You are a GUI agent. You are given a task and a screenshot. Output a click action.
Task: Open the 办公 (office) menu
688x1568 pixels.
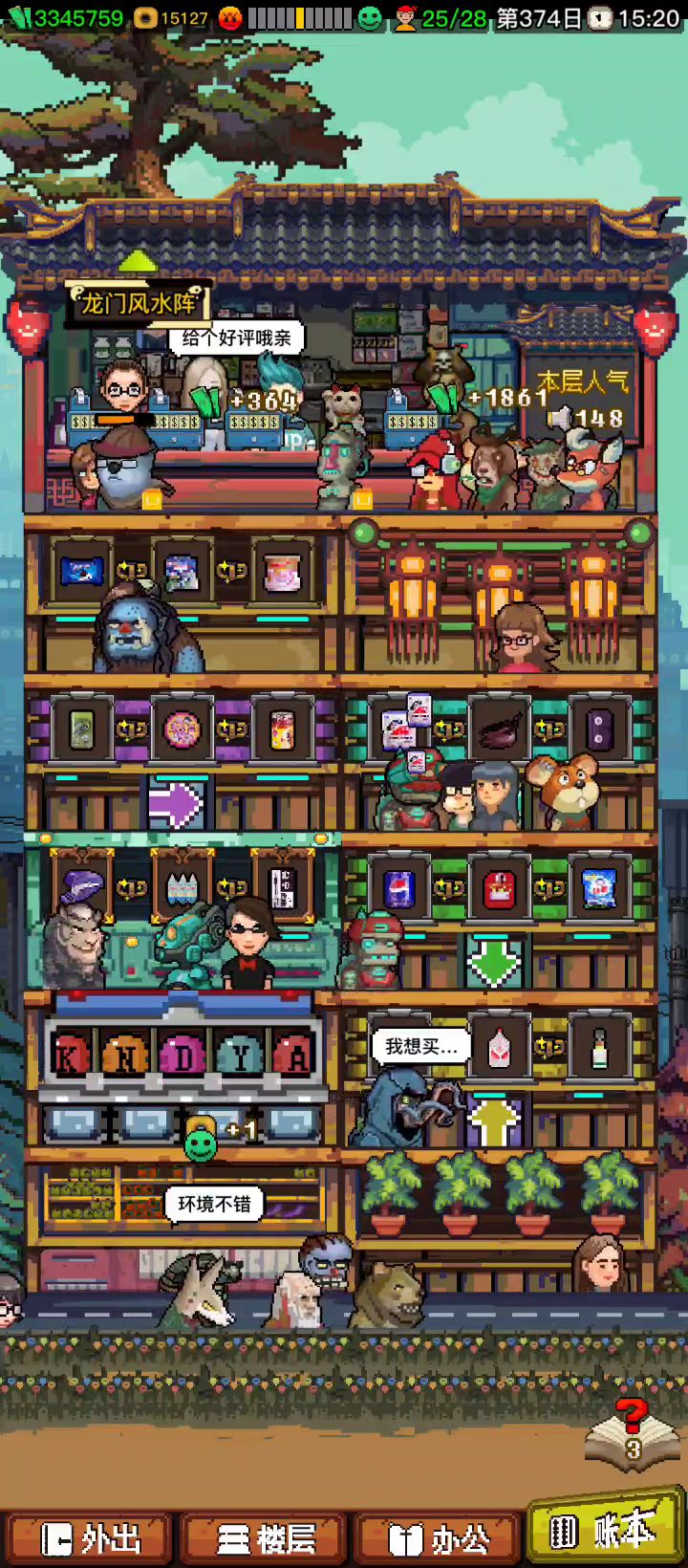tap(436, 1538)
